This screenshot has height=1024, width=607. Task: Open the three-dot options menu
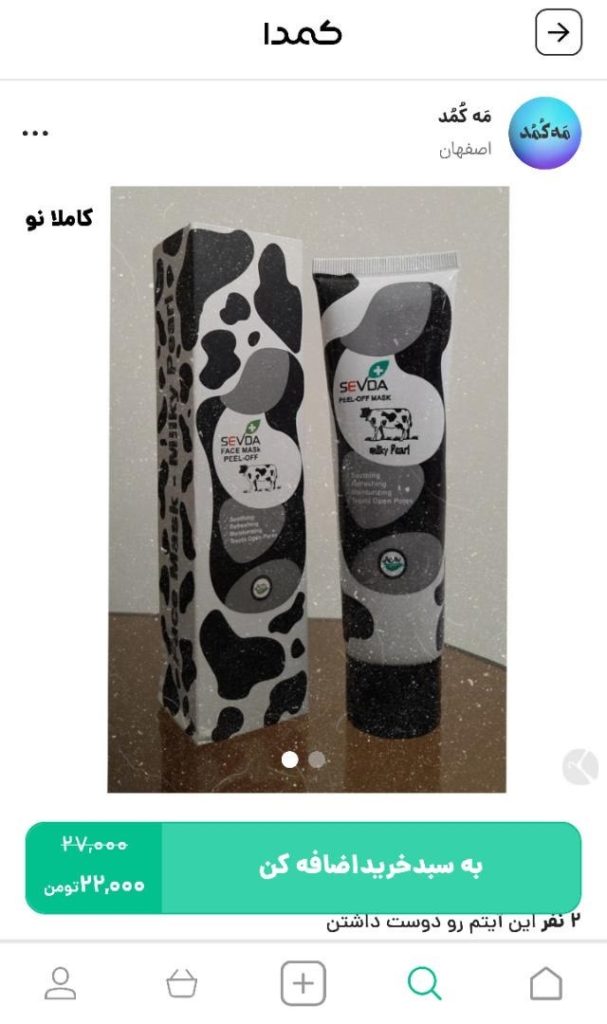click(x=35, y=134)
